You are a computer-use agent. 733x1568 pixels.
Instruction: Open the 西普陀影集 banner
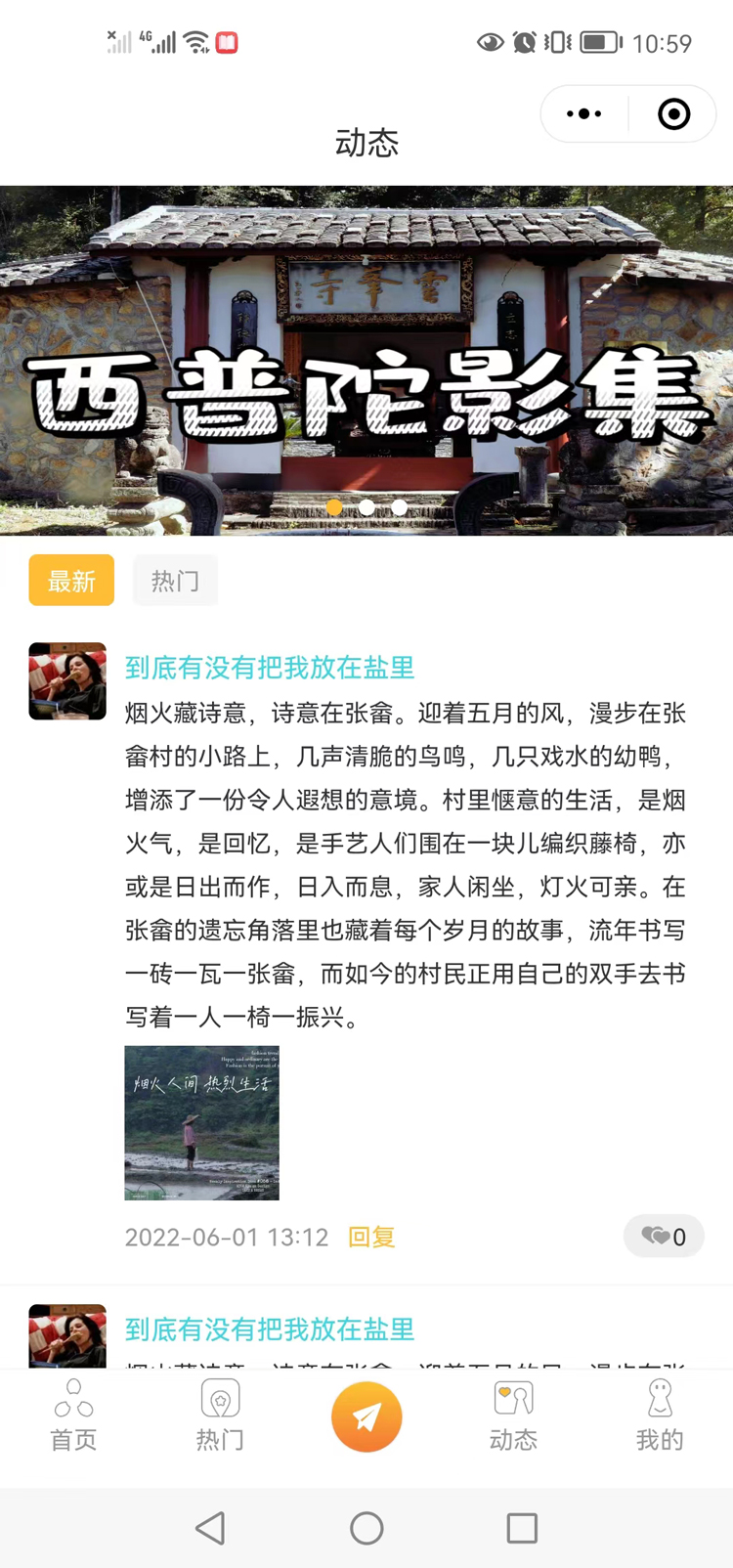coord(366,360)
